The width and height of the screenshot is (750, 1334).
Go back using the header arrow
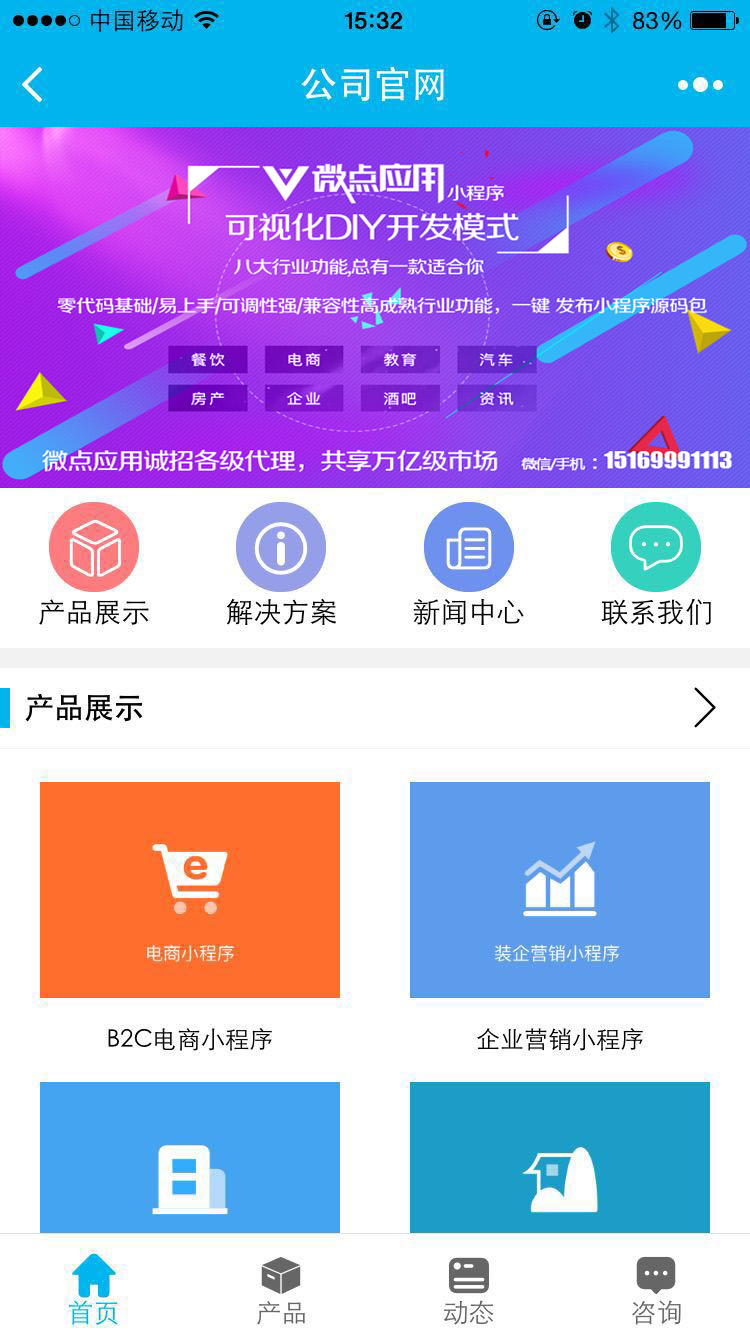(x=33, y=85)
